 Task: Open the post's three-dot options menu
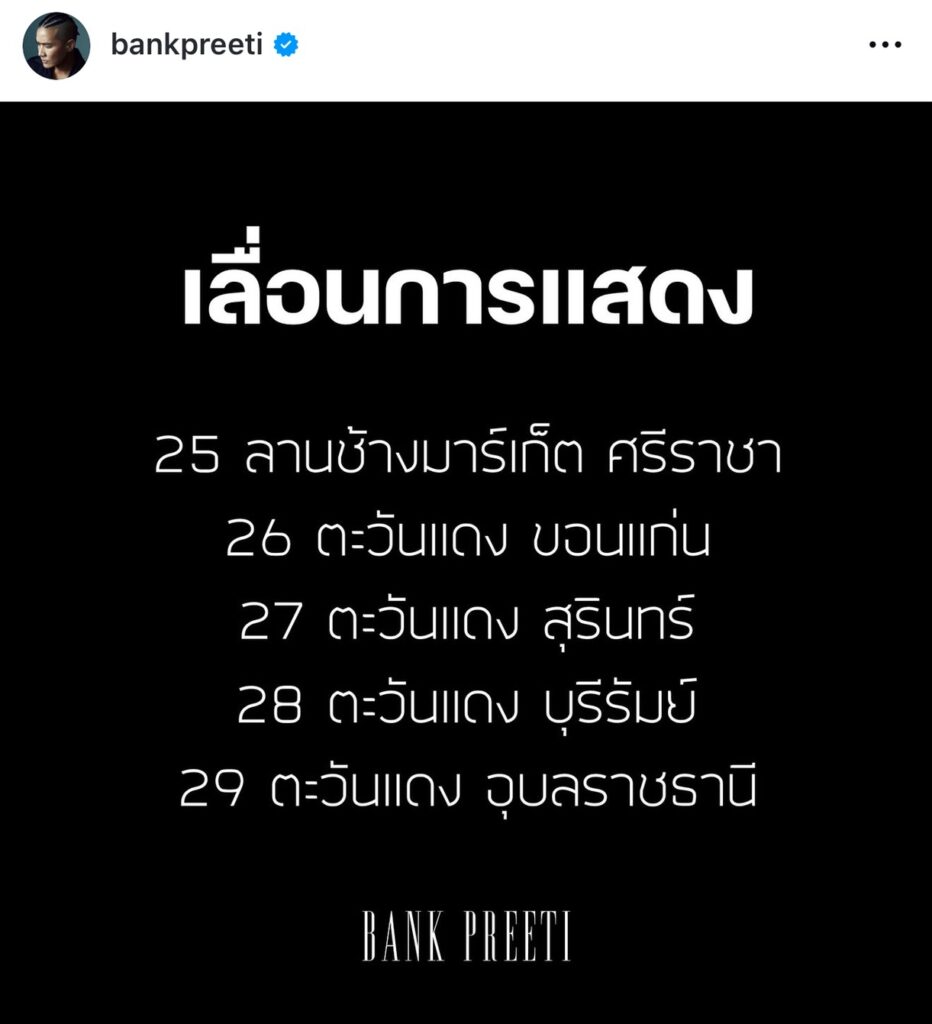coord(885,46)
